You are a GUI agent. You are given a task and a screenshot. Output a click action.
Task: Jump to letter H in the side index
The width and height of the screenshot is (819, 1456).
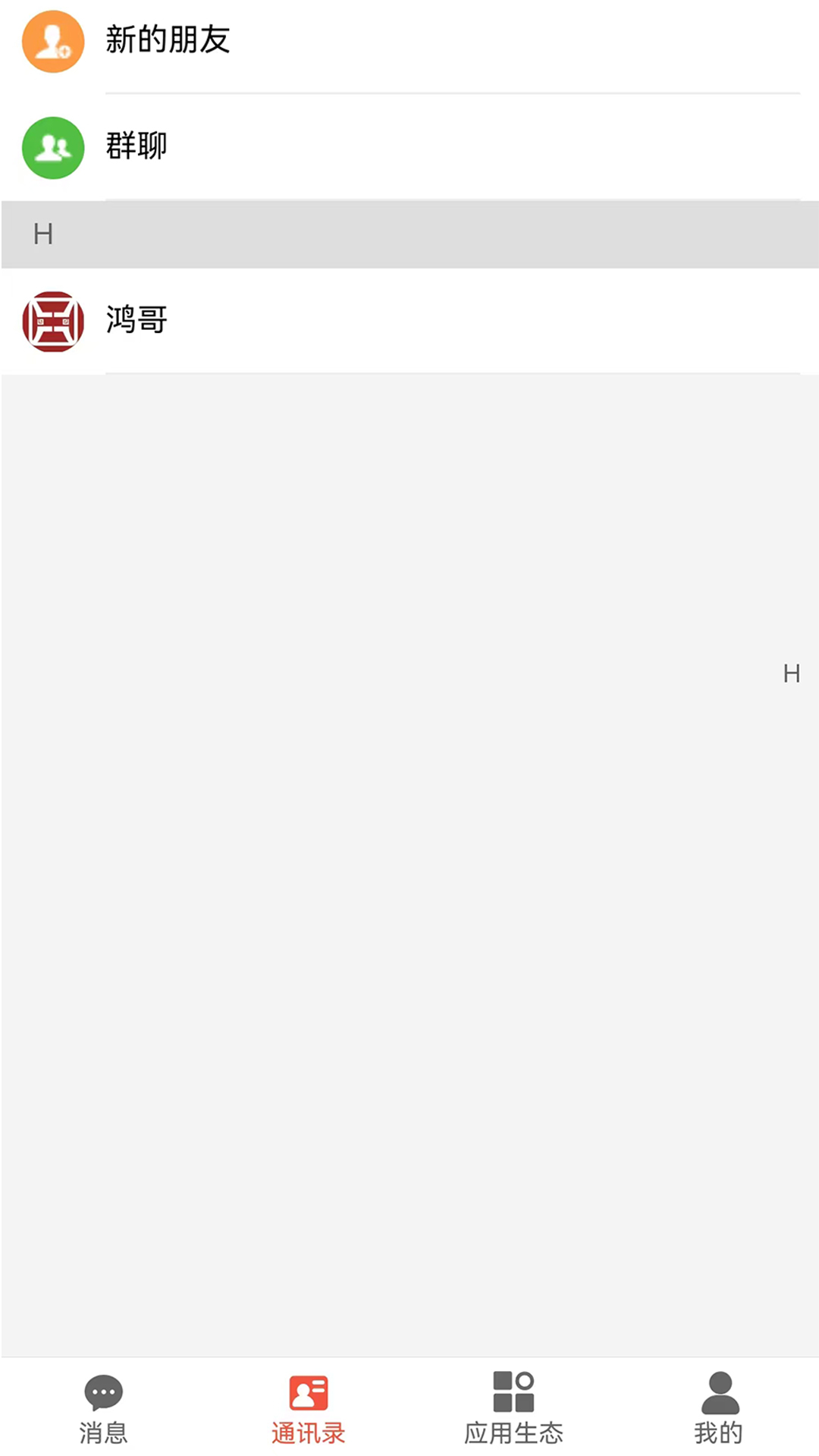[x=792, y=673]
